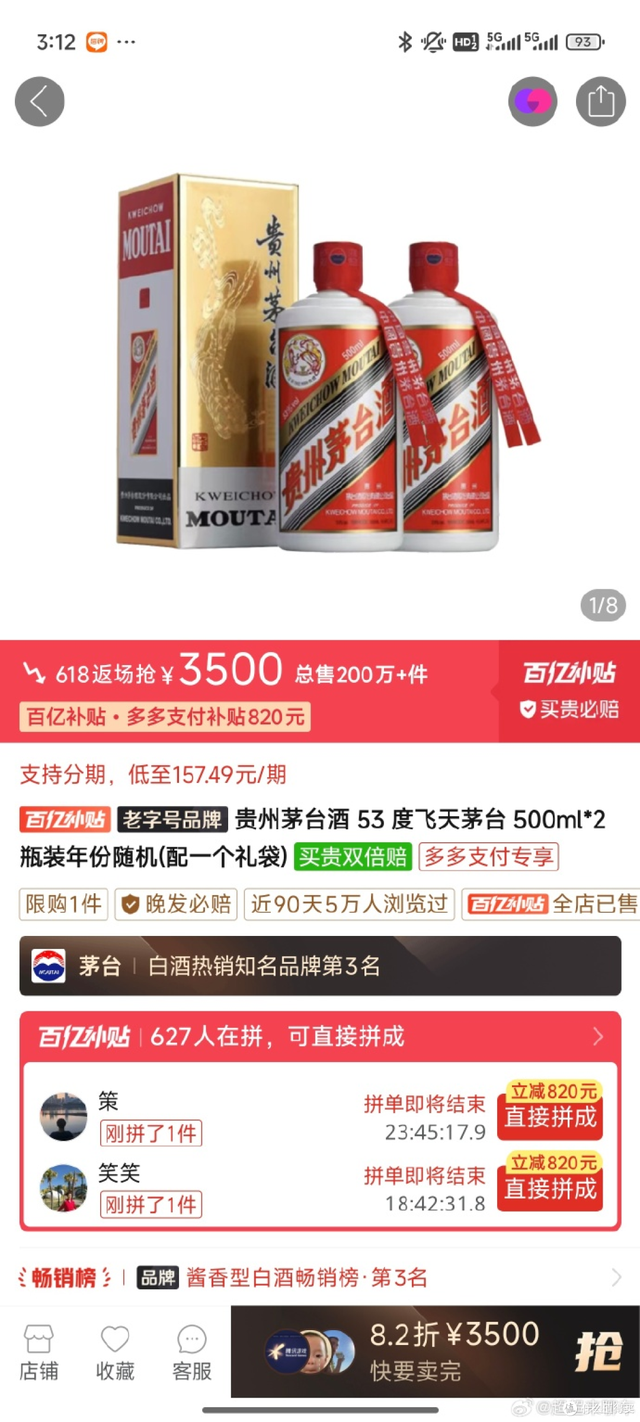Open the 晚发必赔 service tag

pyautogui.click(x=175, y=904)
